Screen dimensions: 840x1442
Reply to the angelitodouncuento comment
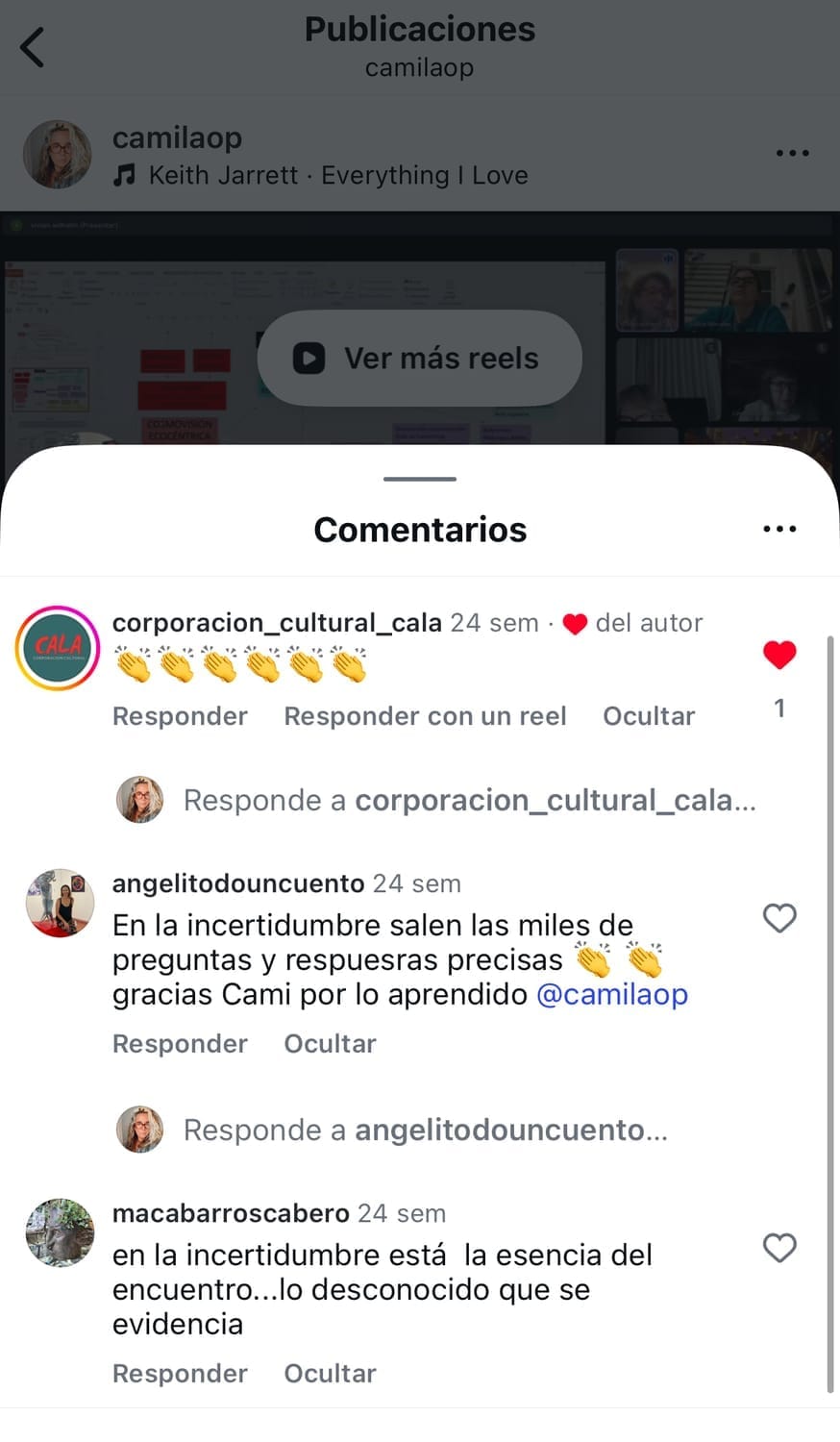(180, 1044)
